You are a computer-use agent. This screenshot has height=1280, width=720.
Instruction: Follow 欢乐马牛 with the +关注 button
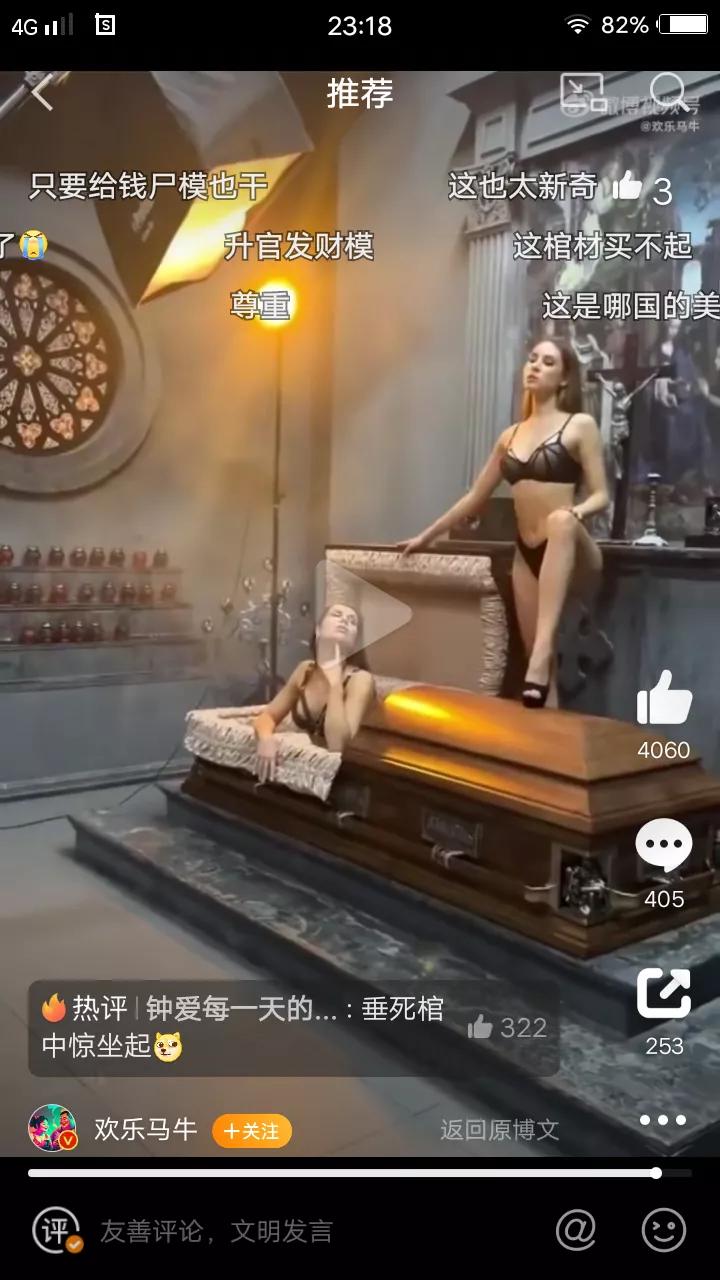click(252, 1131)
